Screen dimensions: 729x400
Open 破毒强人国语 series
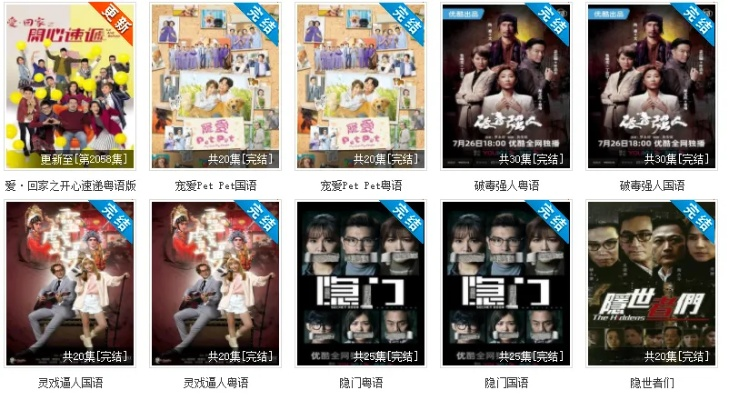tap(651, 85)
